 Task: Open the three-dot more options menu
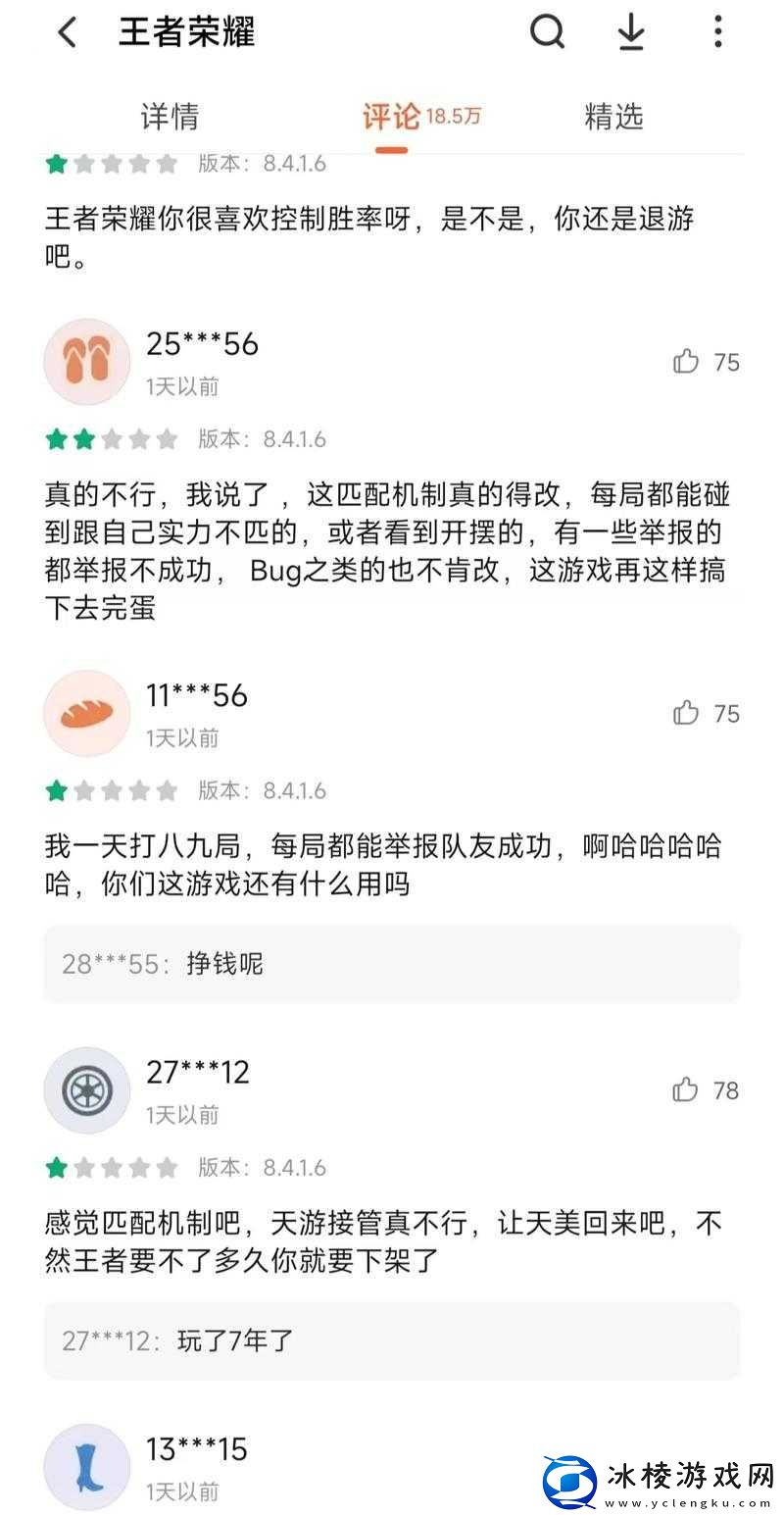tap(718, 31)
